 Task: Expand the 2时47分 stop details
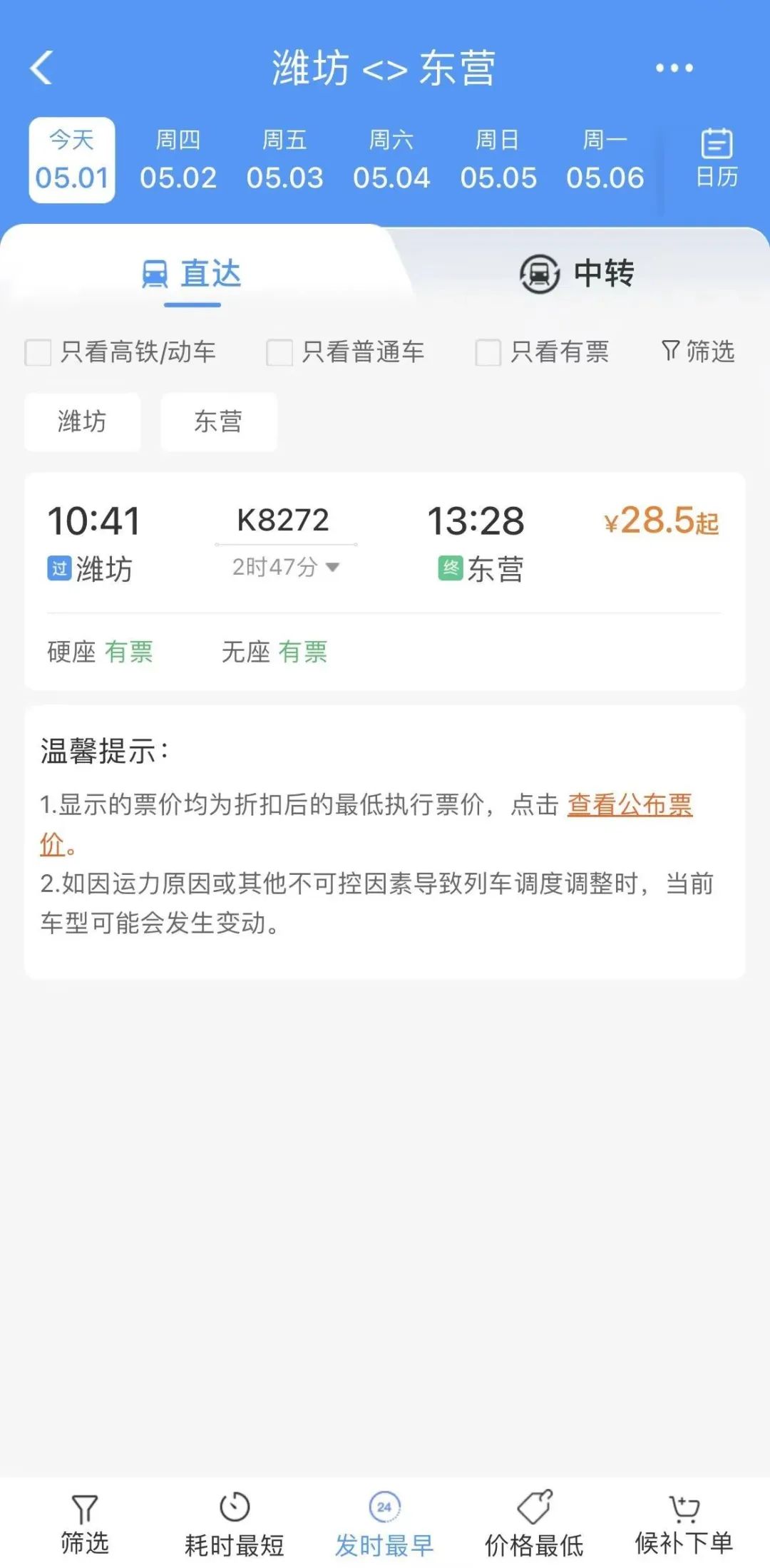(286, 567)
